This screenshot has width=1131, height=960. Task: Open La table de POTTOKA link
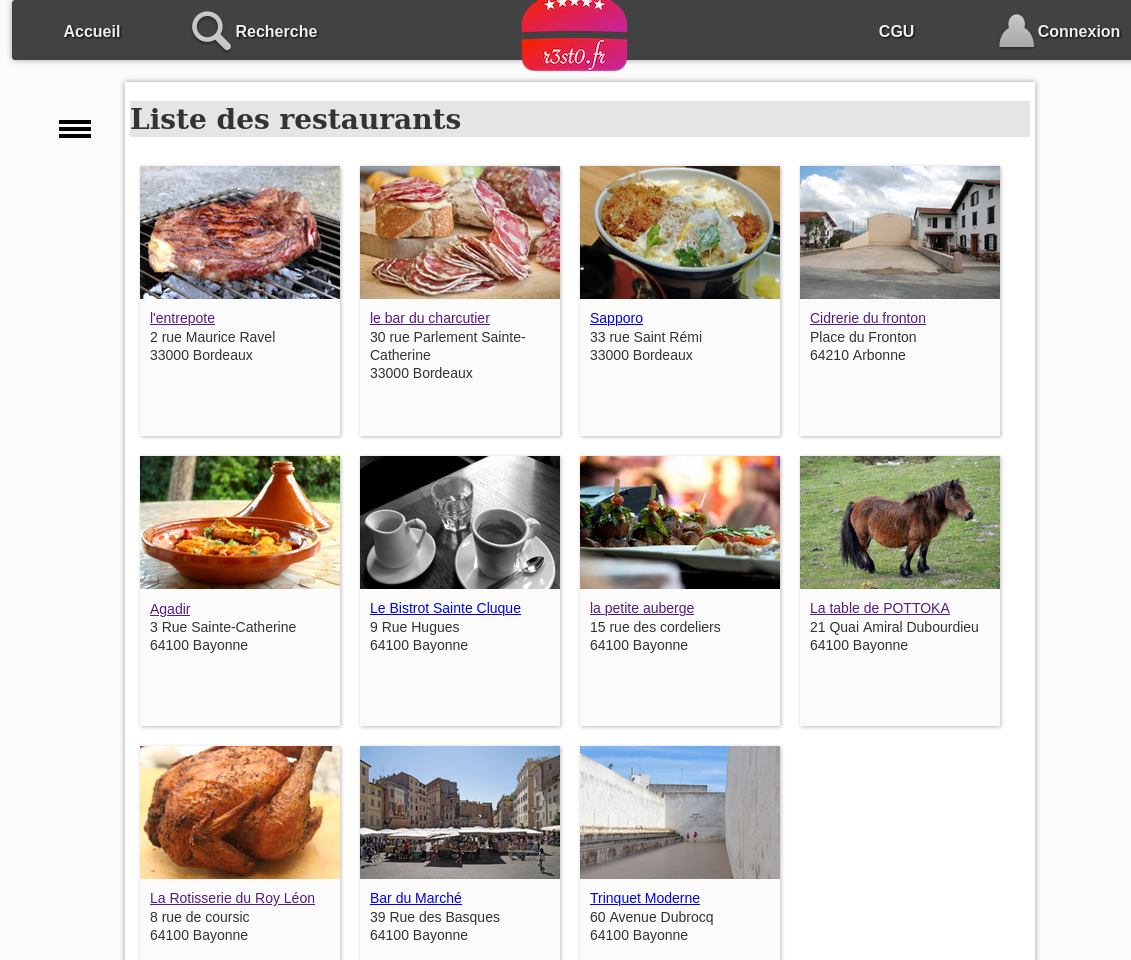coord(880,608)
